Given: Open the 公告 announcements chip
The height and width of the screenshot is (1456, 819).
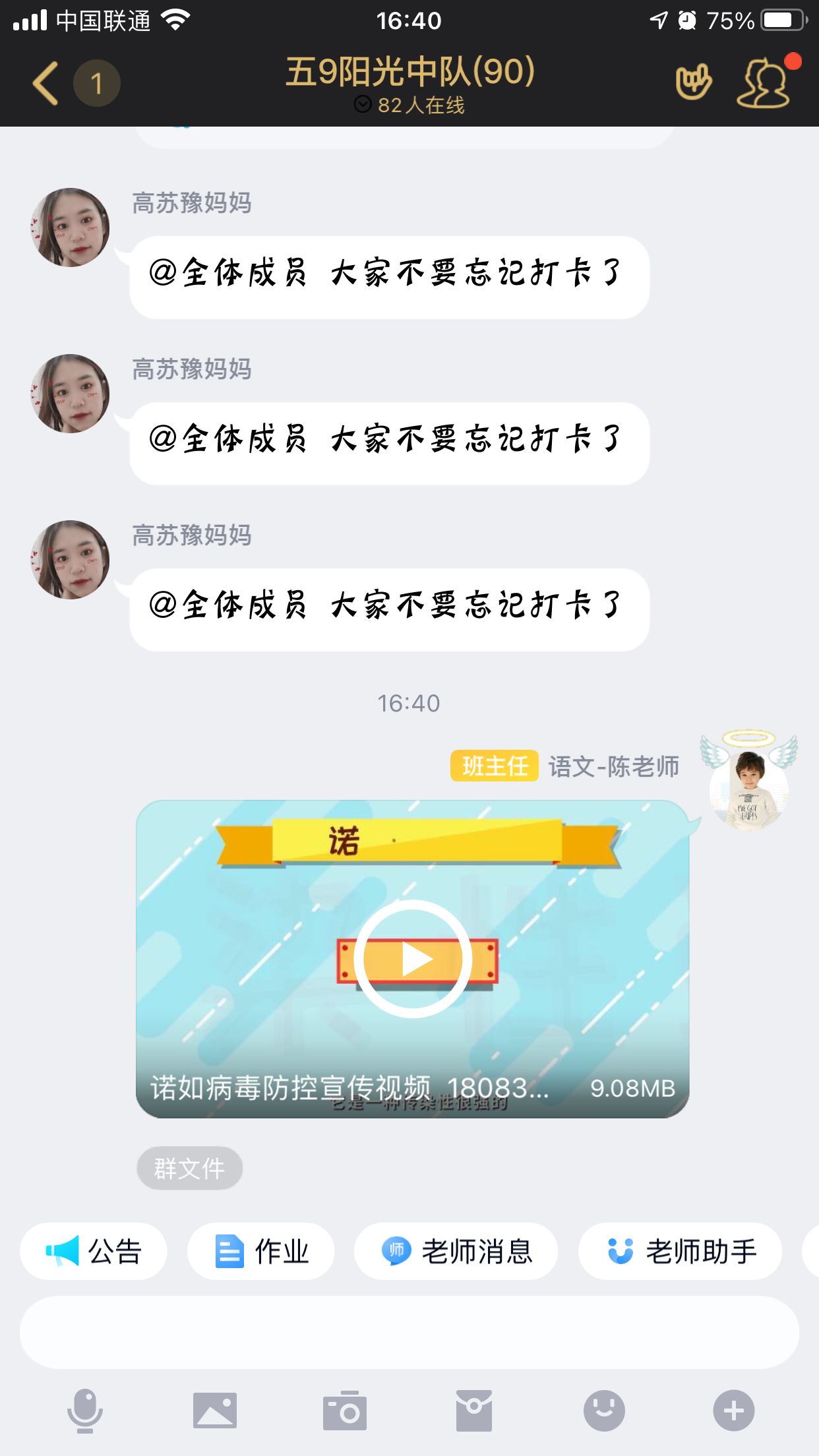Looking at the screenshot, I should click(x=94, y=1251).
